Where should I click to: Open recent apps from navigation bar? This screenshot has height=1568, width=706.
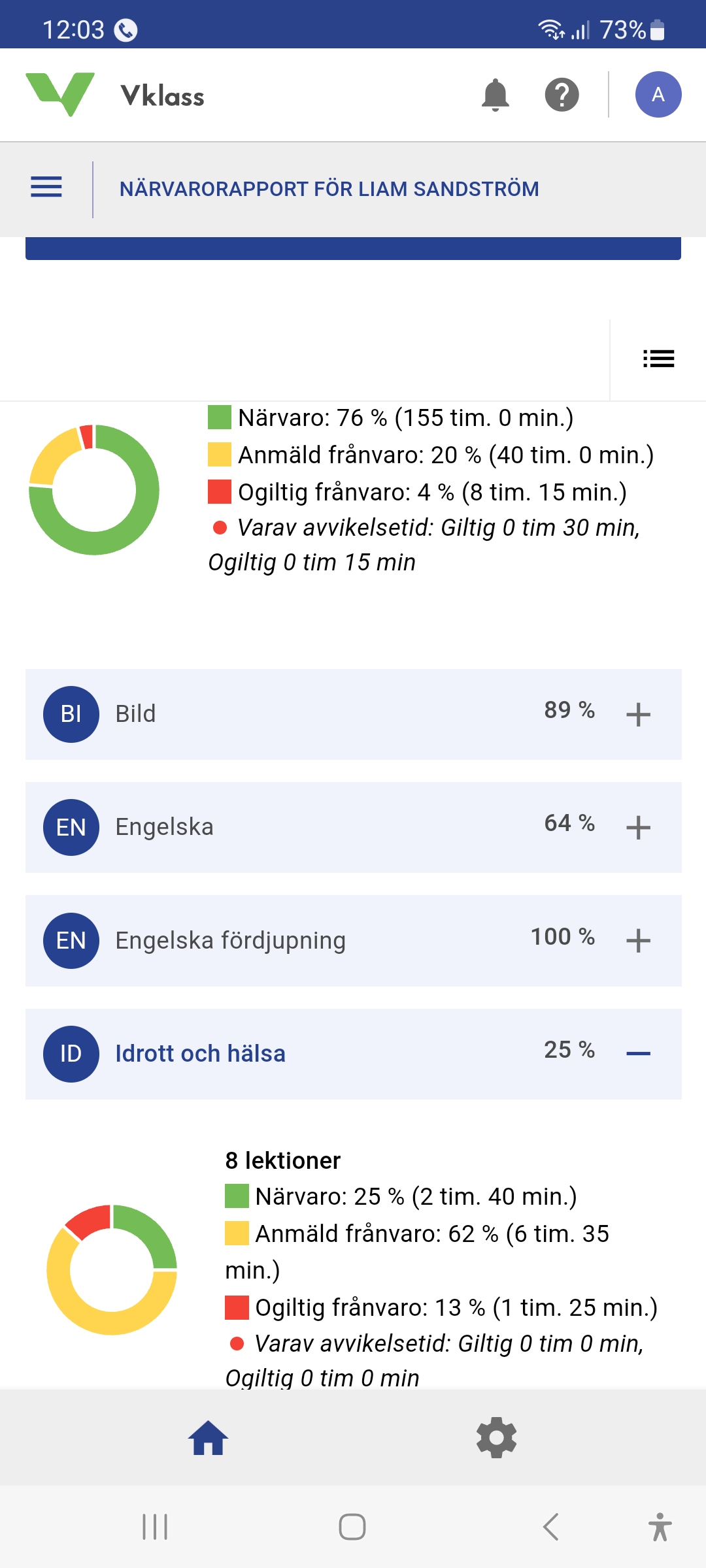pos(155,1527)
